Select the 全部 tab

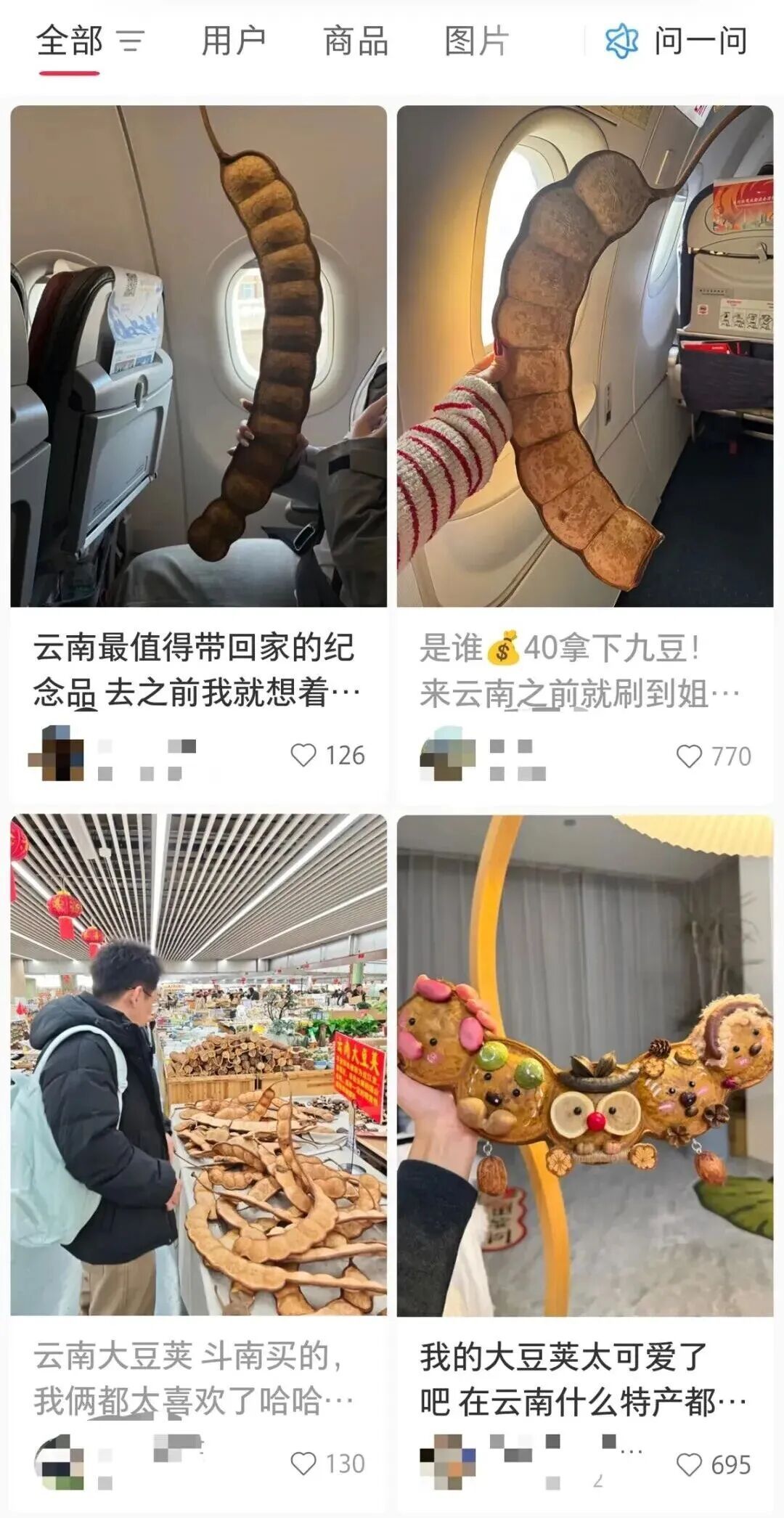coord(68,41)
